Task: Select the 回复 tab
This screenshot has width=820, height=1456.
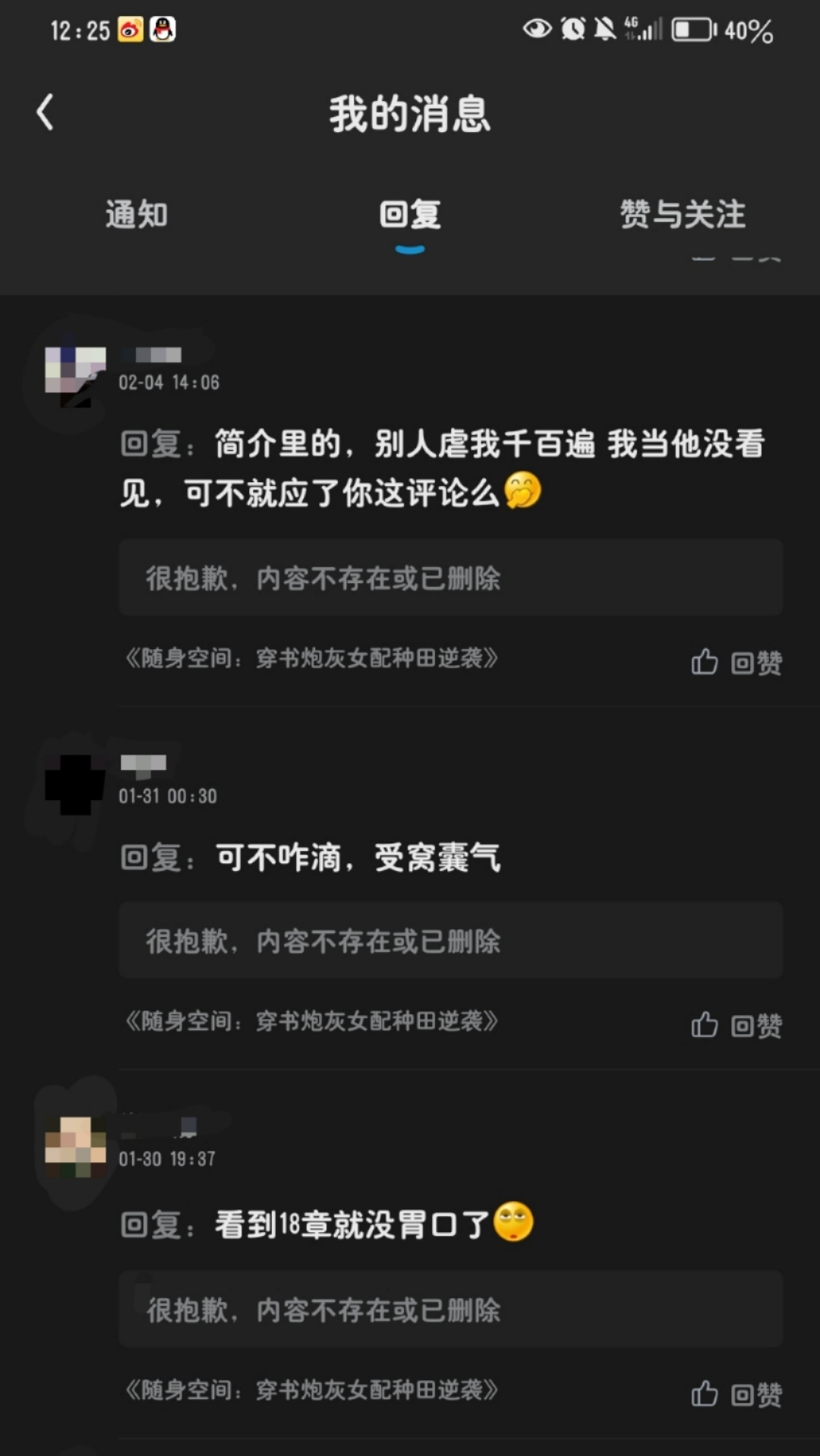Action: click(410, 215)
